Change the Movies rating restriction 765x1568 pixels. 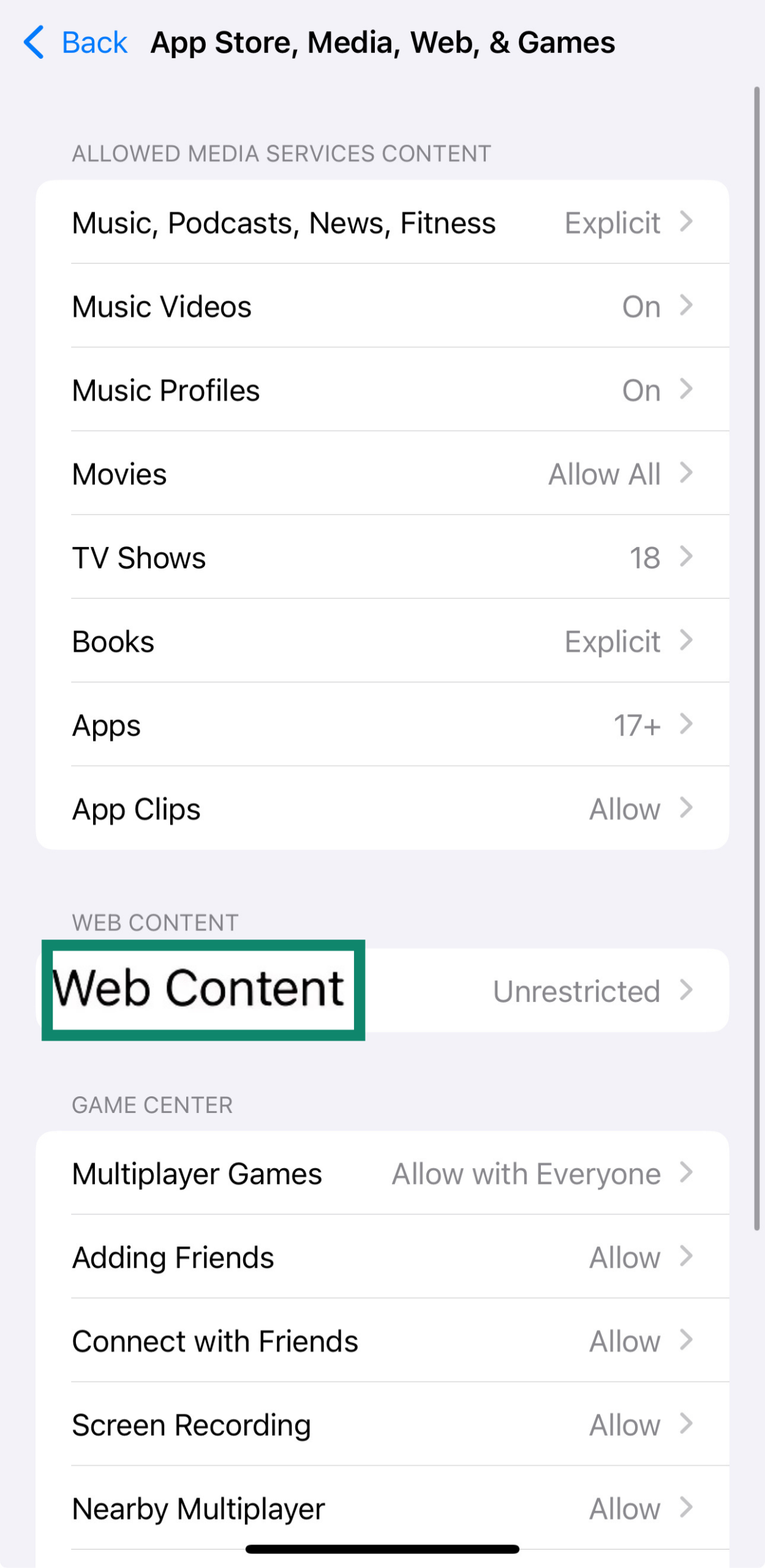(382, 474)
